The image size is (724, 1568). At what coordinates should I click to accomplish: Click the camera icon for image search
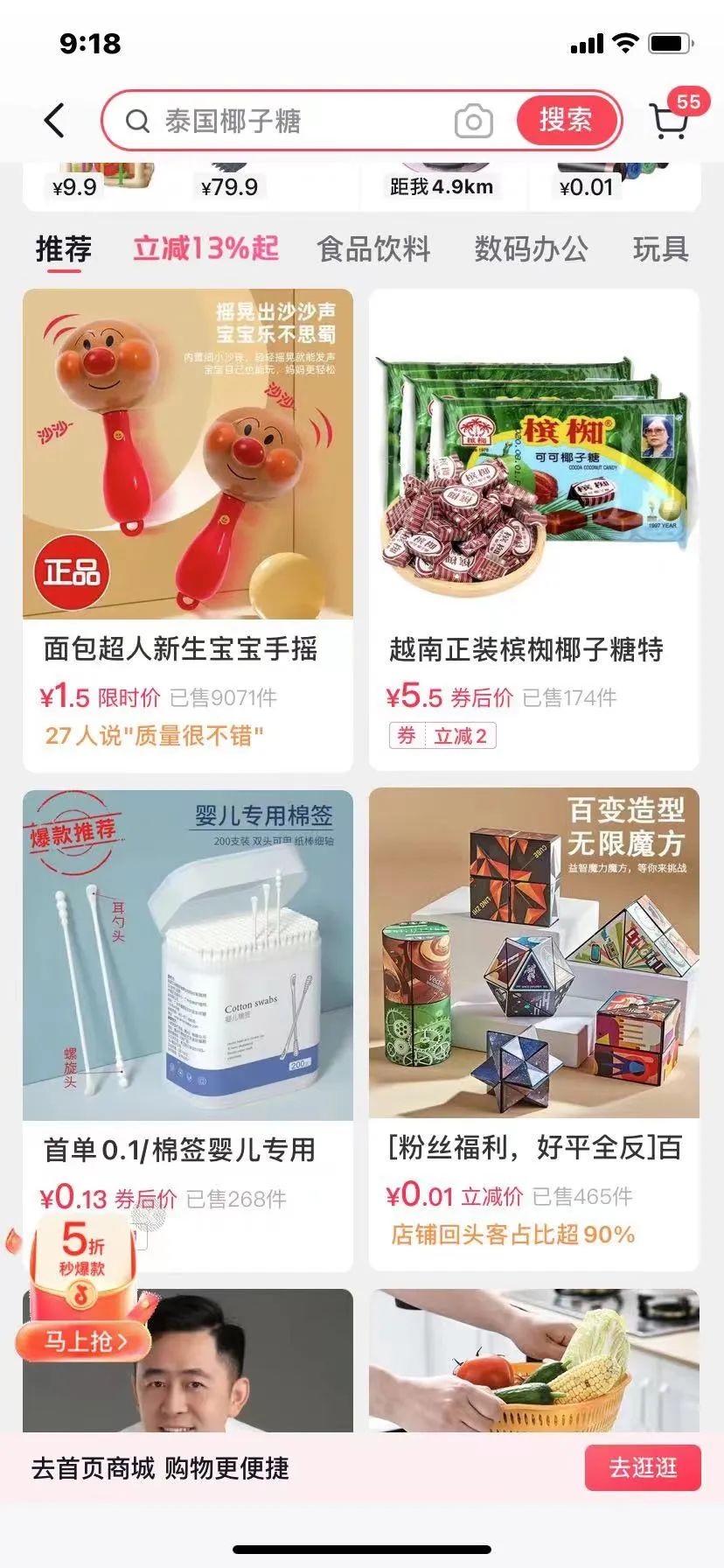click(473, 121)
